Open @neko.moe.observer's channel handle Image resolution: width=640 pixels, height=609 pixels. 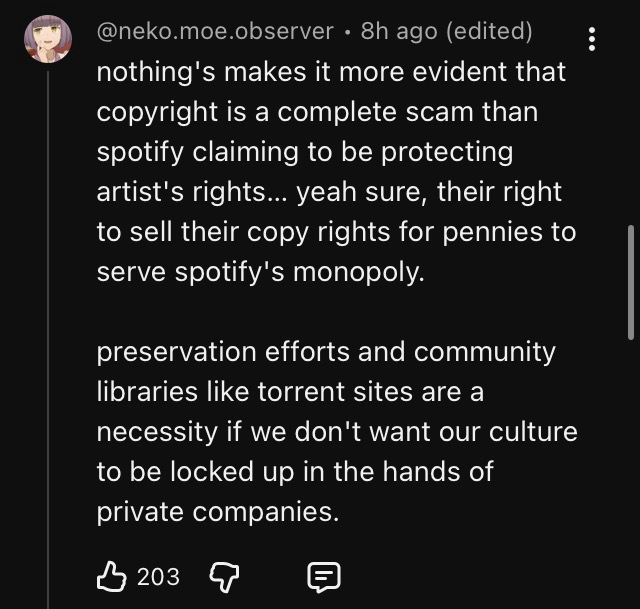pyautogui.click(x=215, y=31)
